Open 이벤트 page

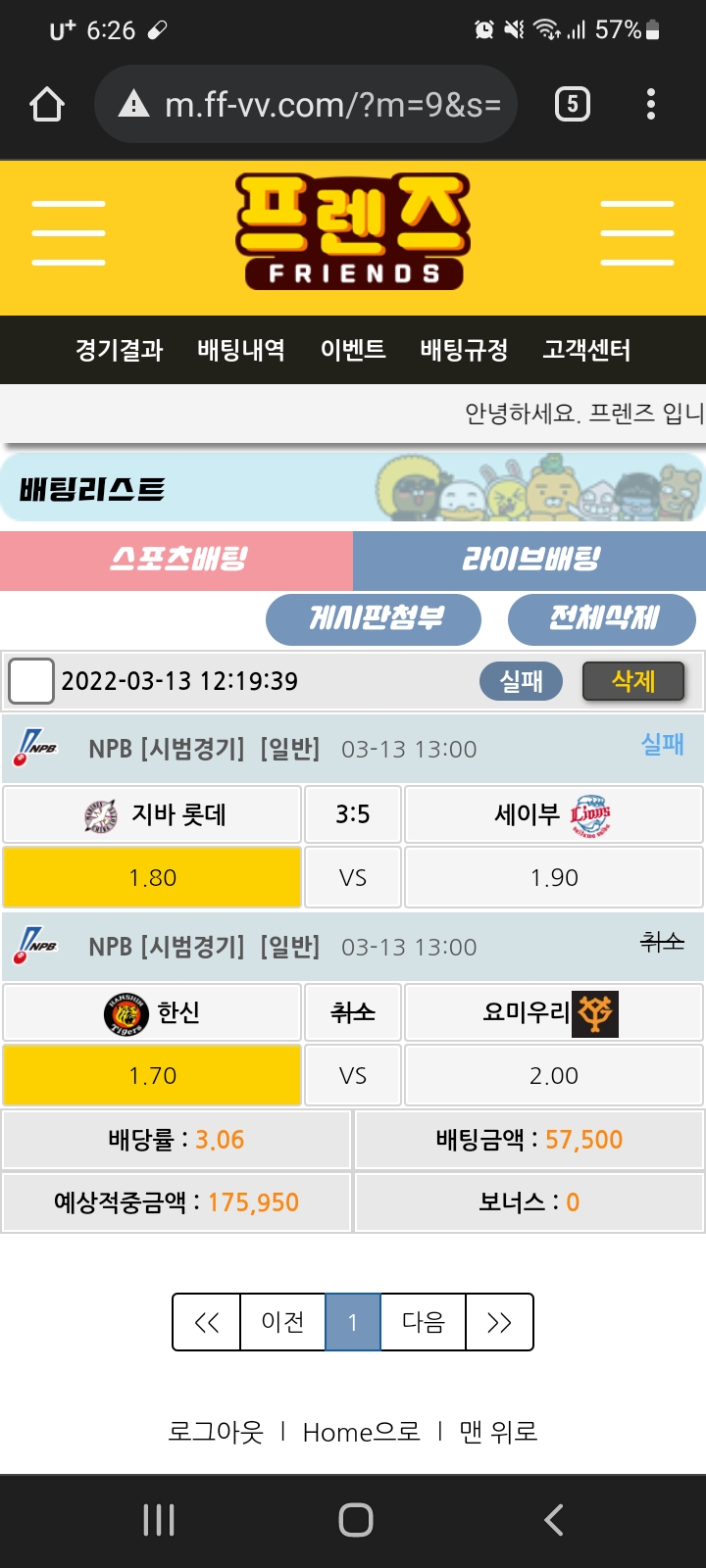(353, 350)
